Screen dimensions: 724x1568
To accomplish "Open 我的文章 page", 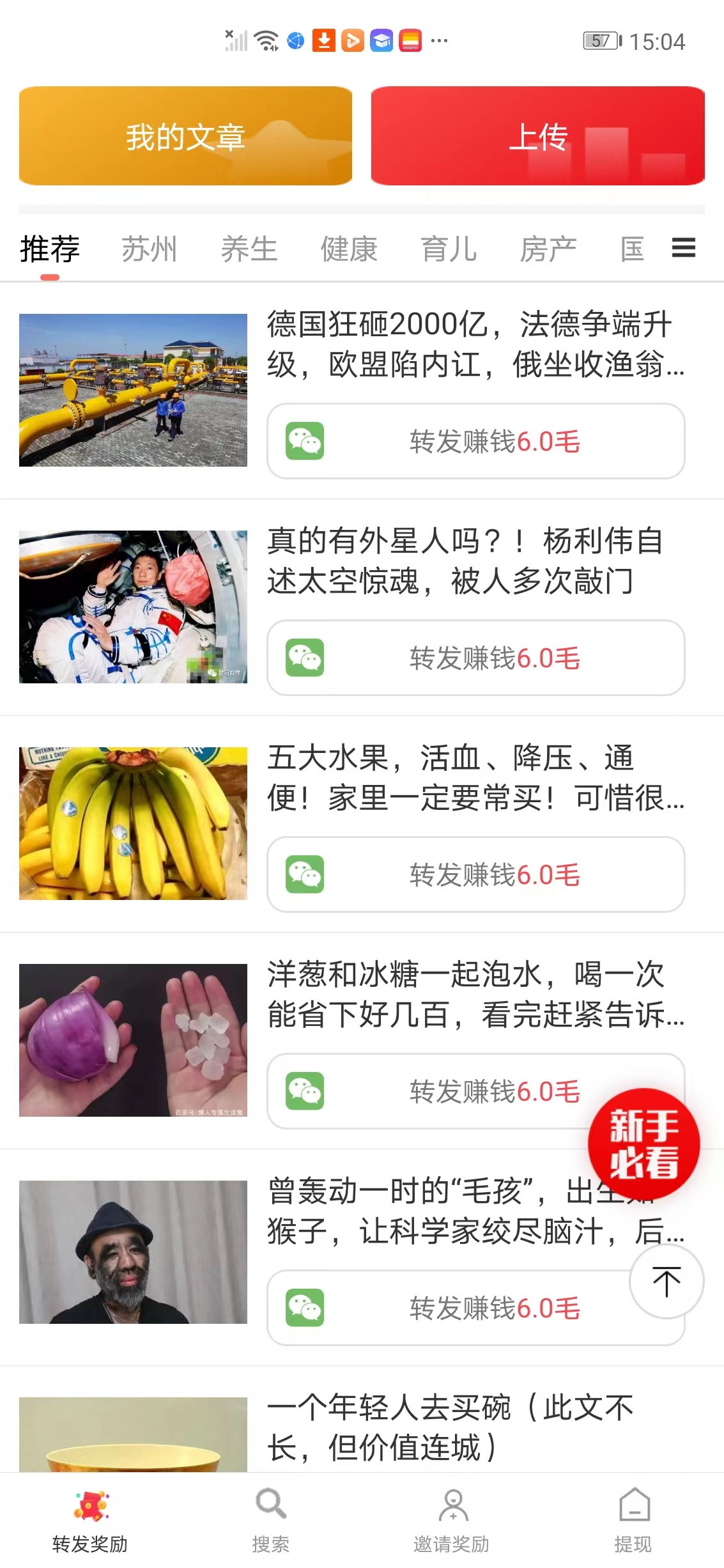I will 185,136.
